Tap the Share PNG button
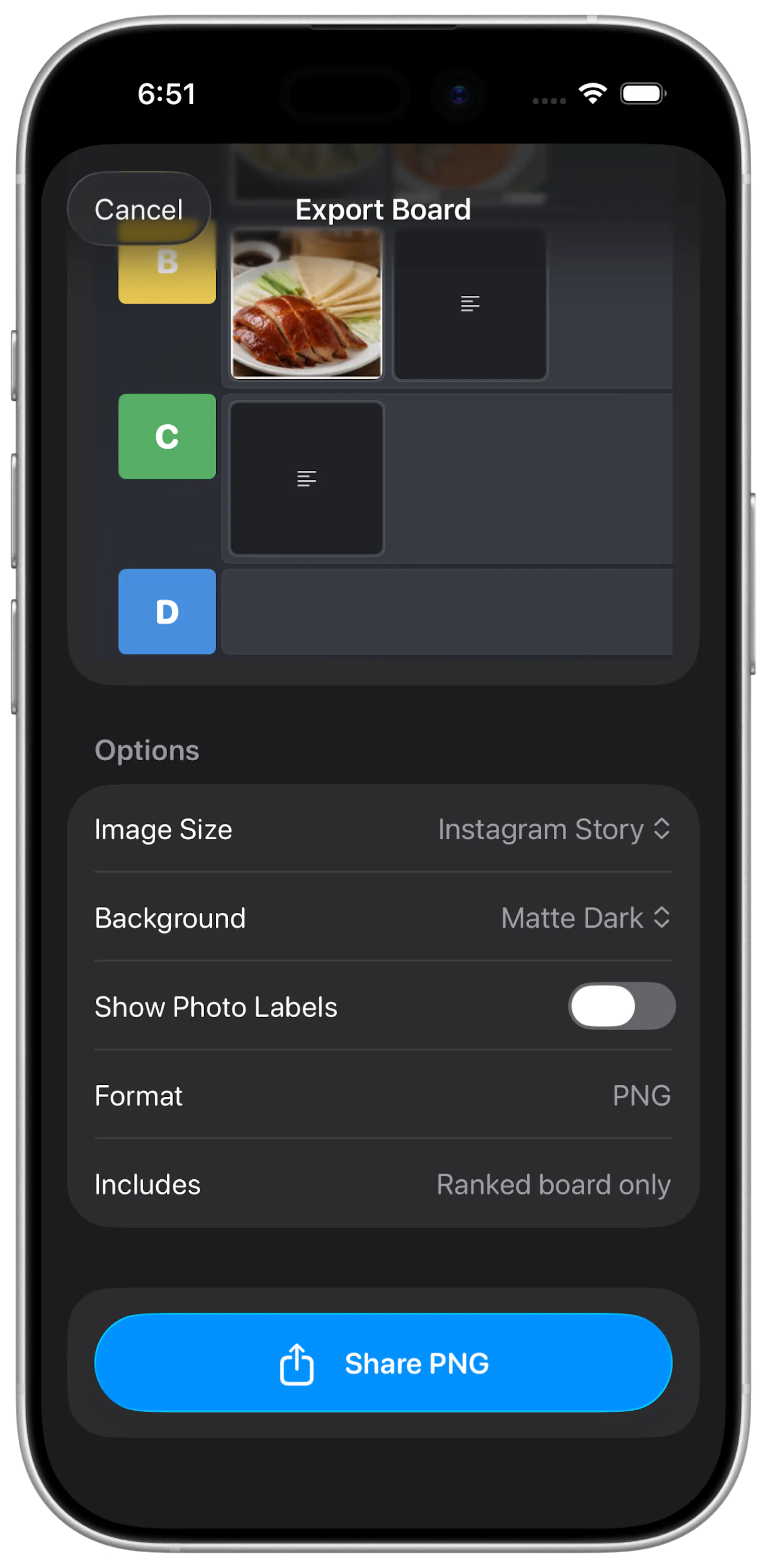This screenshot has width=767, height=1568. (383, 1363)
